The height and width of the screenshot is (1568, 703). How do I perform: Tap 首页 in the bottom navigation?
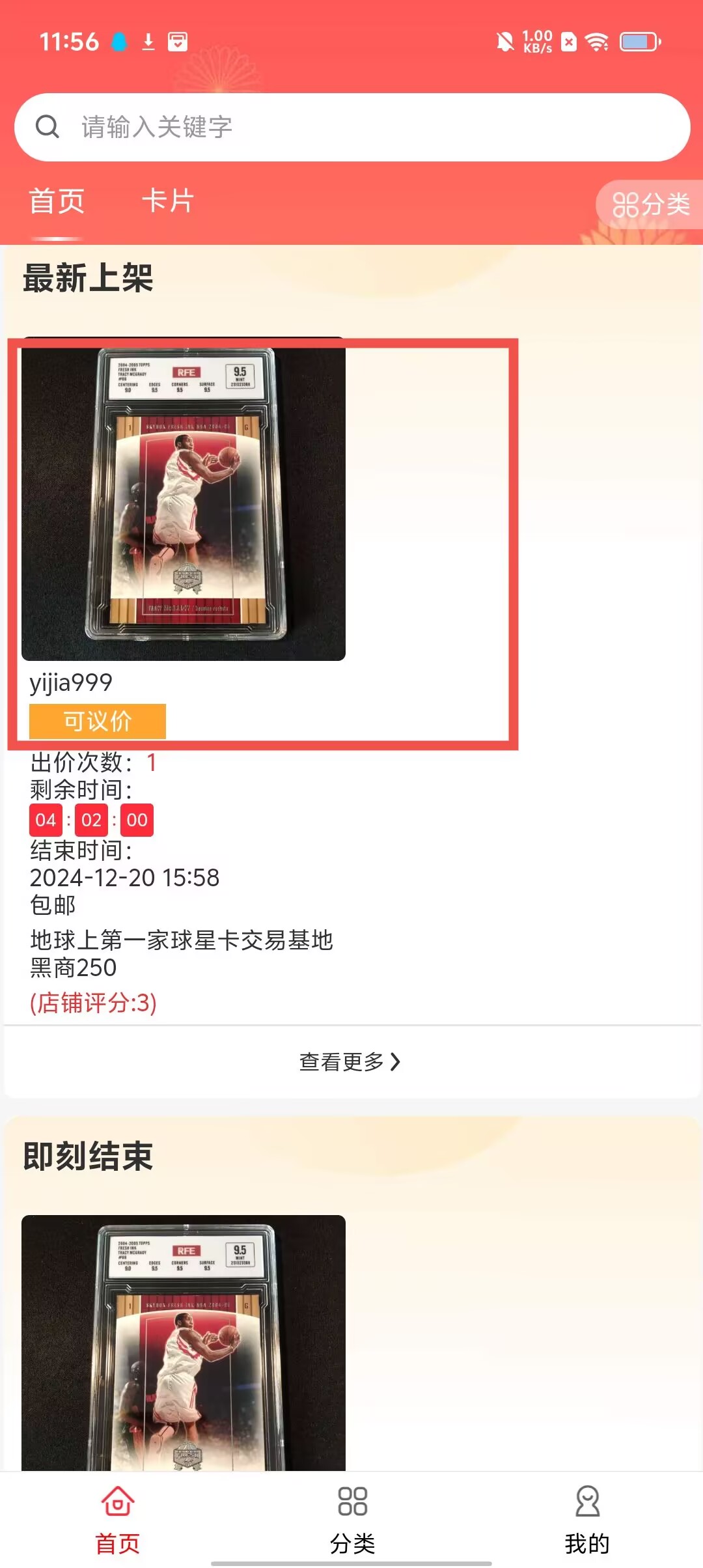coord(118,1519)
